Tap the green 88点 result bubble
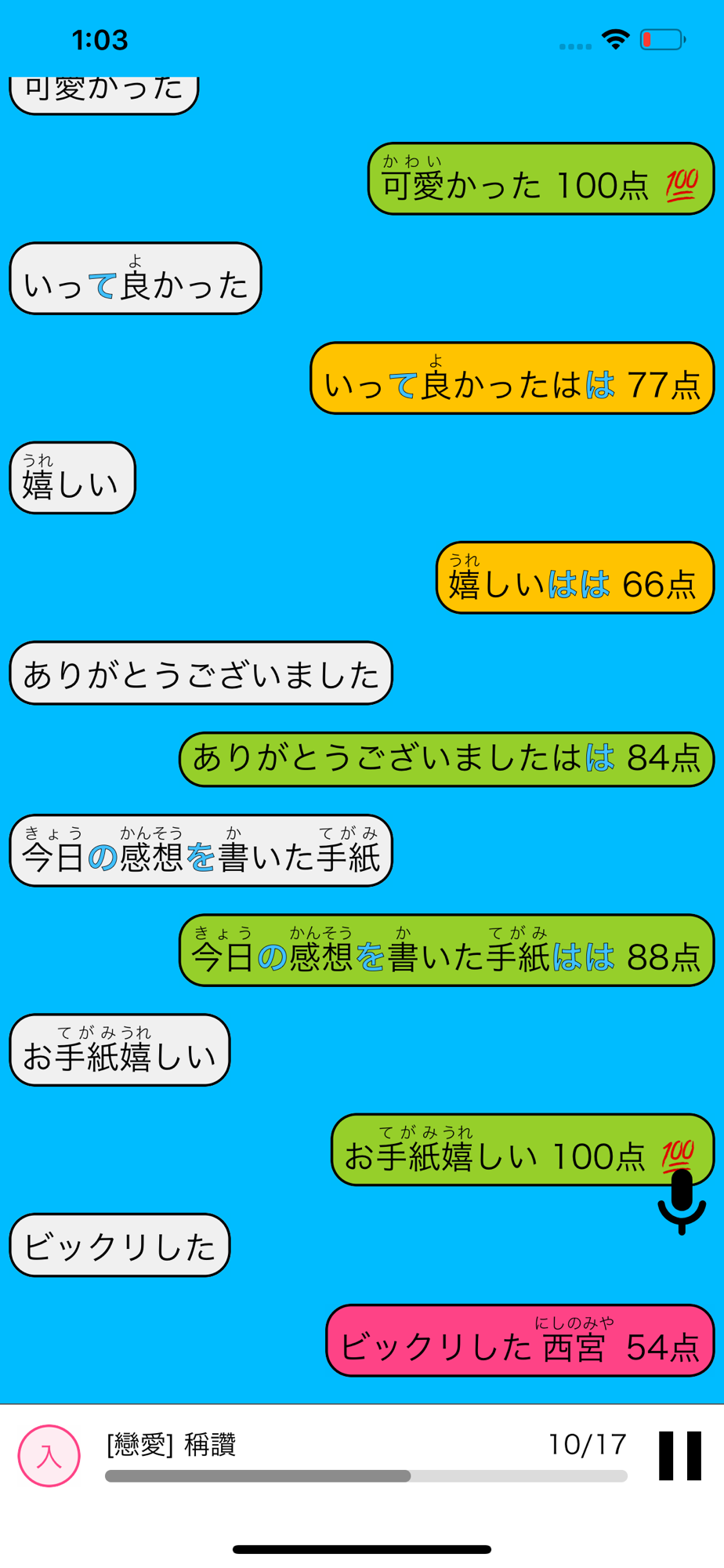Image resolution: width=724 pixels, height=1568 pixels. [447, 950]
